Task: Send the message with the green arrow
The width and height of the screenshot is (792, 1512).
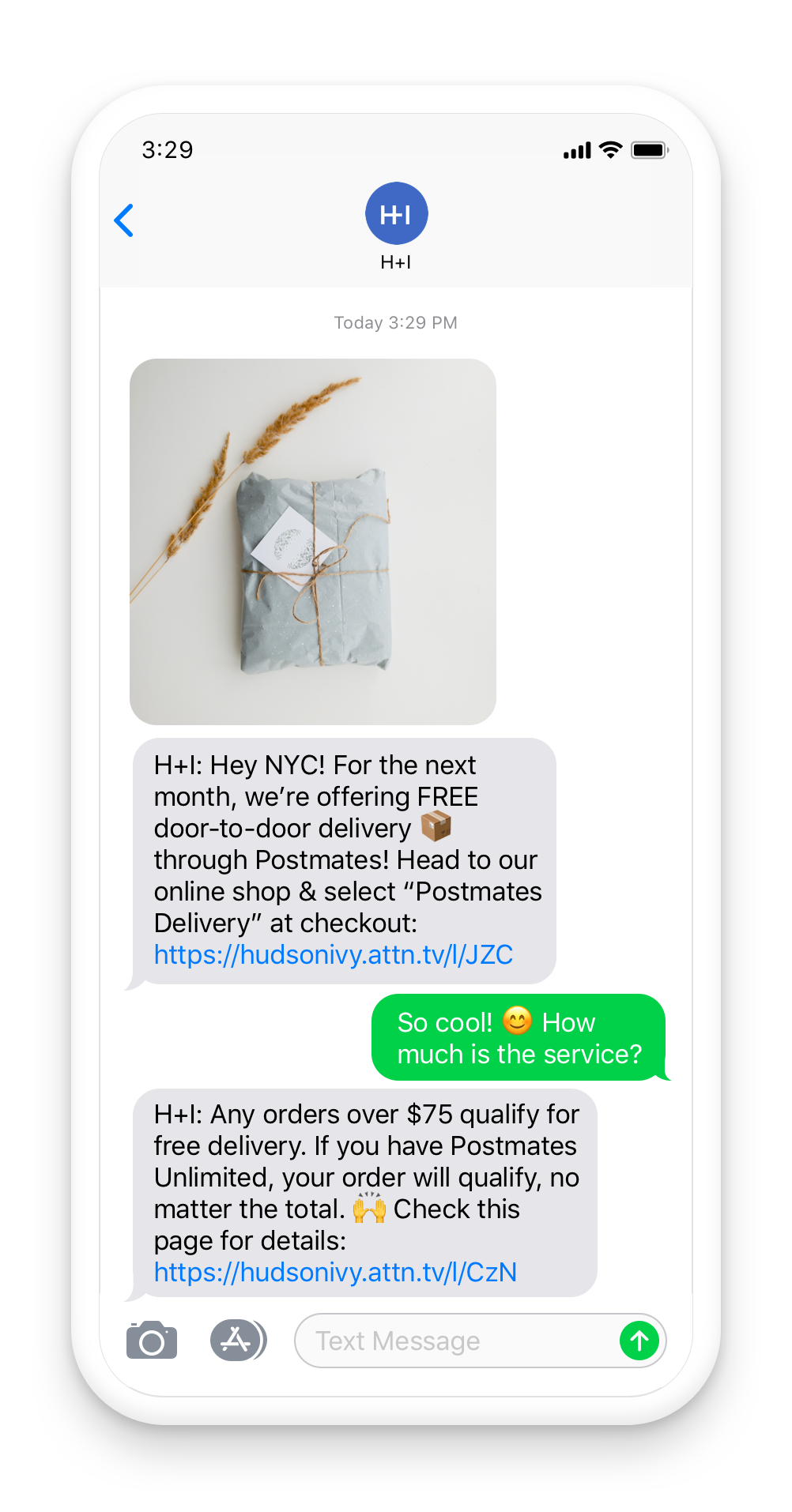Action: [639, 1341]
